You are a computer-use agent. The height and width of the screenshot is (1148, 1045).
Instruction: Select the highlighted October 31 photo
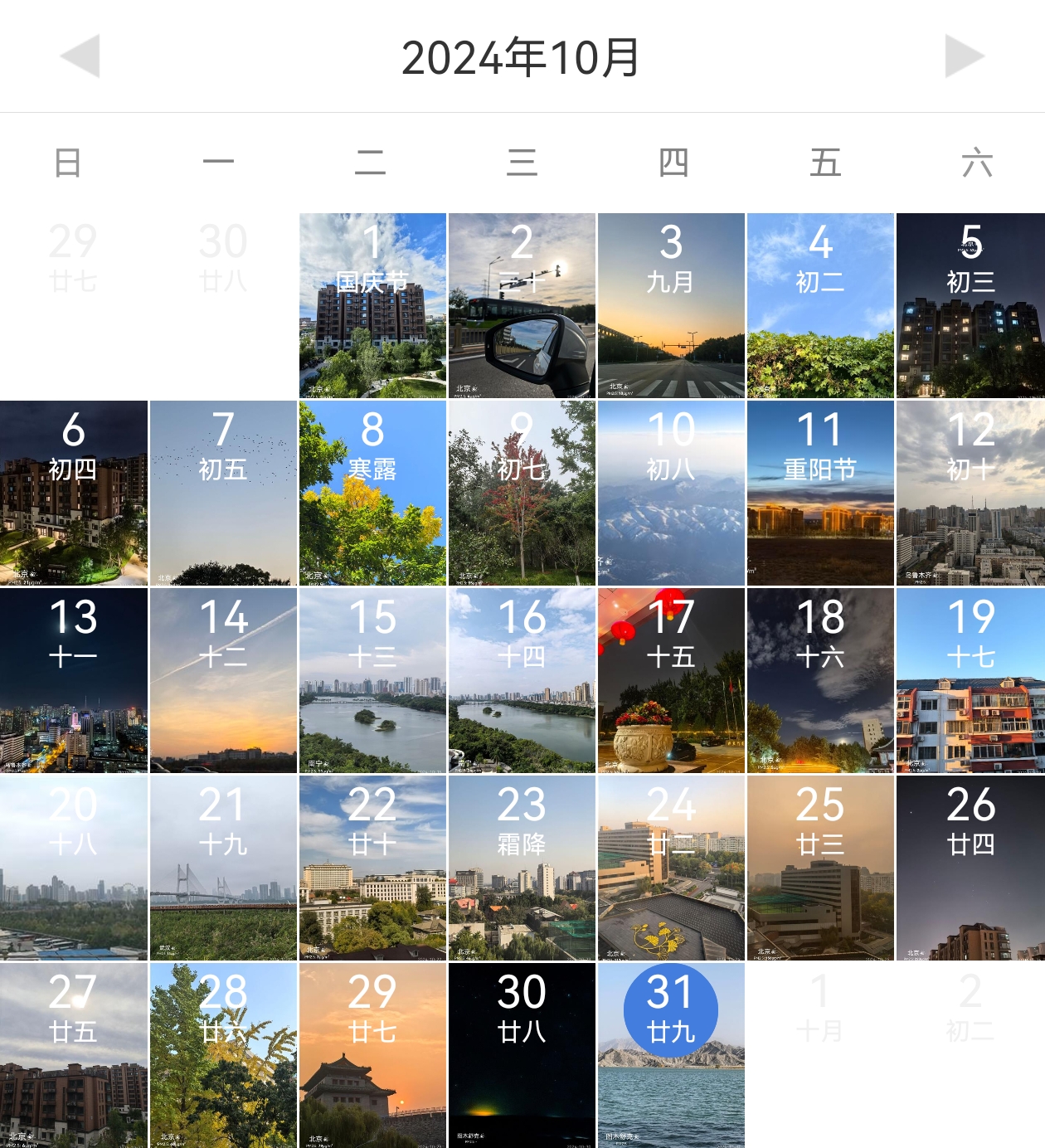[x=671, y=1056]
